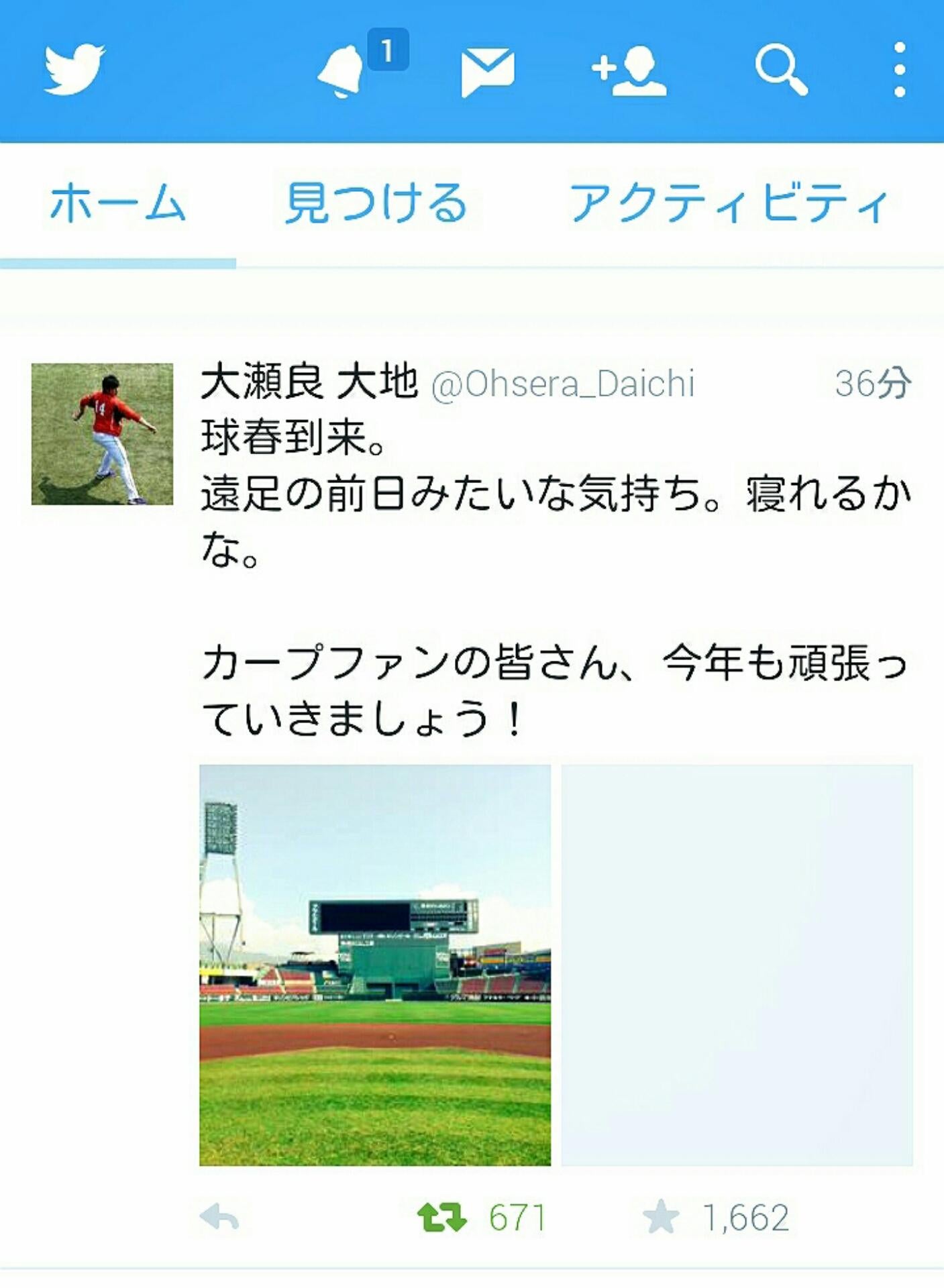944x1288 pixels.
Task: Tap the 36分 timestamp on the tweet
Action: point(872,382)
